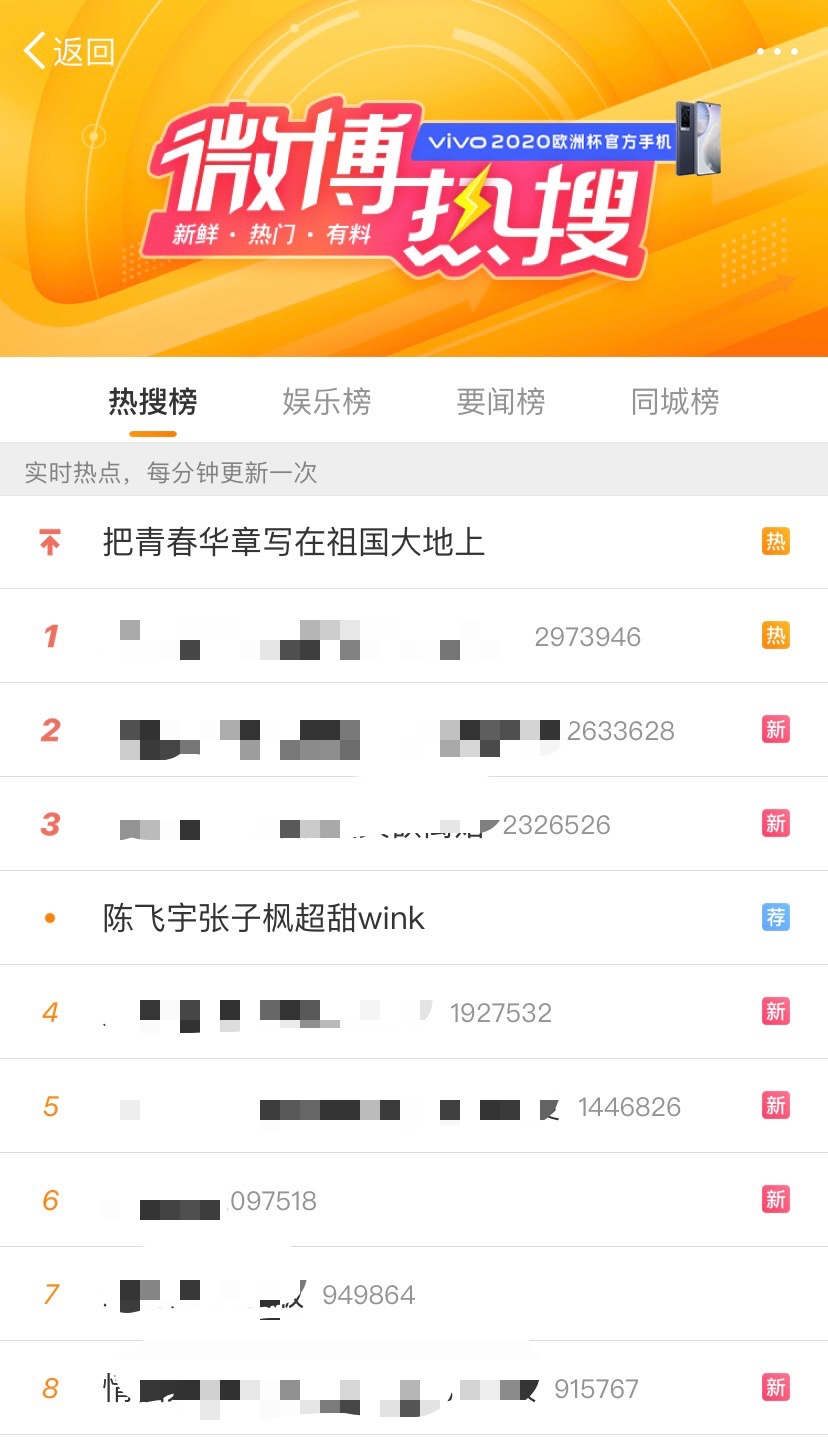Open recommended topic 陈飞宇张子枫超甜wink
This screenshot has height=1453, width=828.
[265, 918]
